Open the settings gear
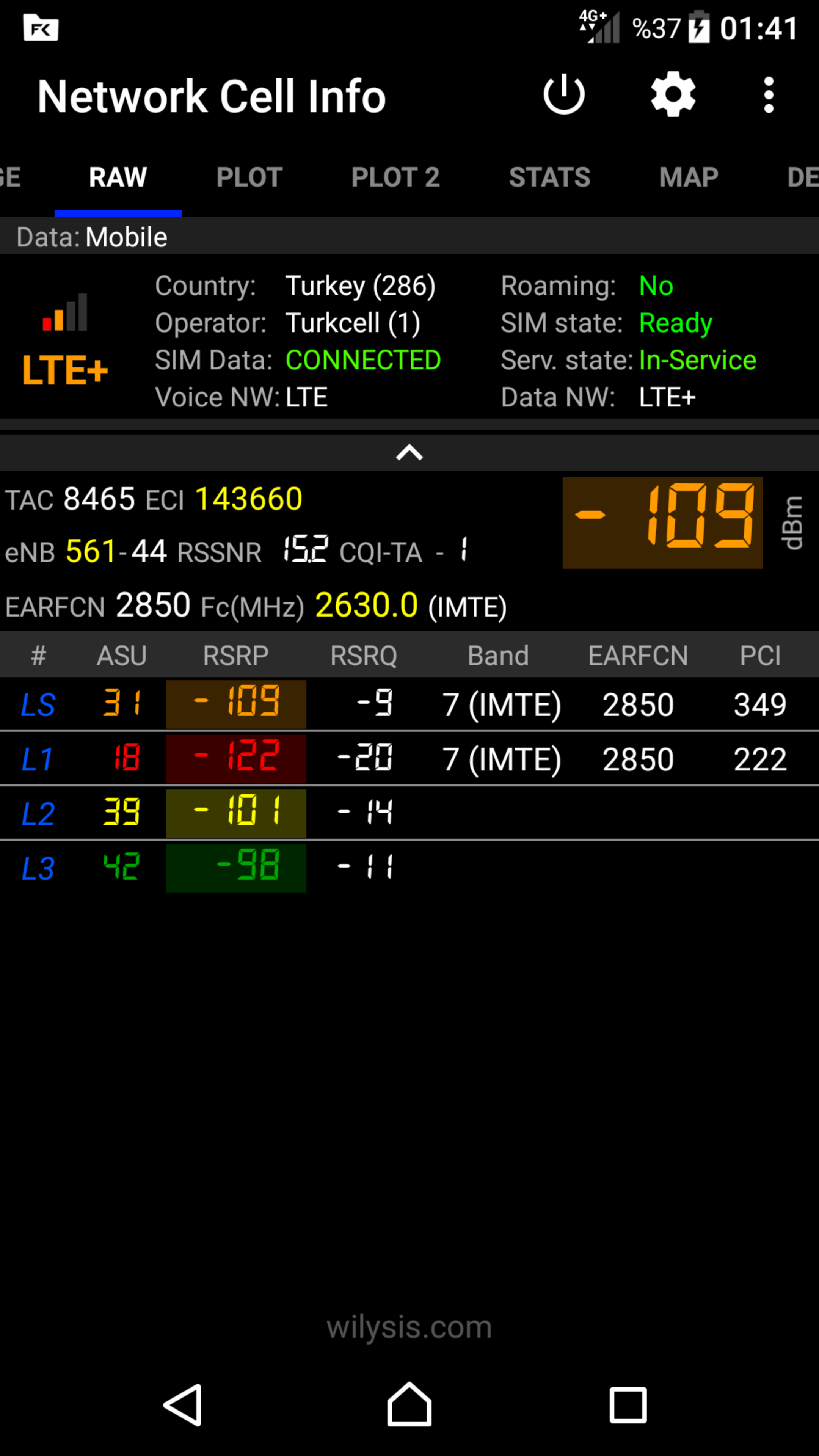This screenshot has width=819, height=1456. pos(673,94)
